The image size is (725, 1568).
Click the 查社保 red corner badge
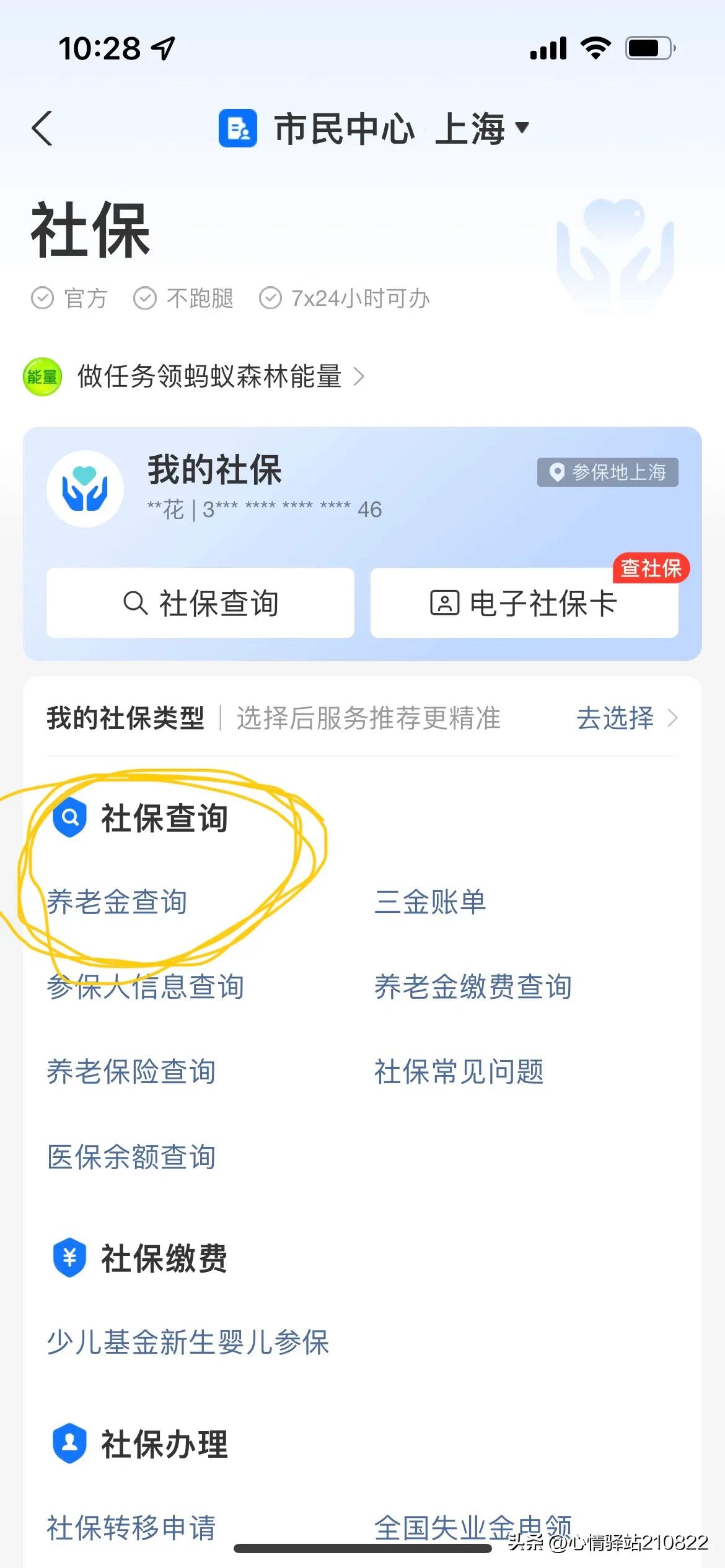tap(648, 570)
